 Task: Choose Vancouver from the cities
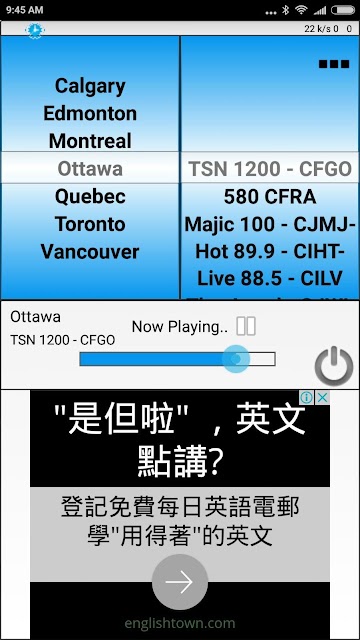(x=90, y=252)
